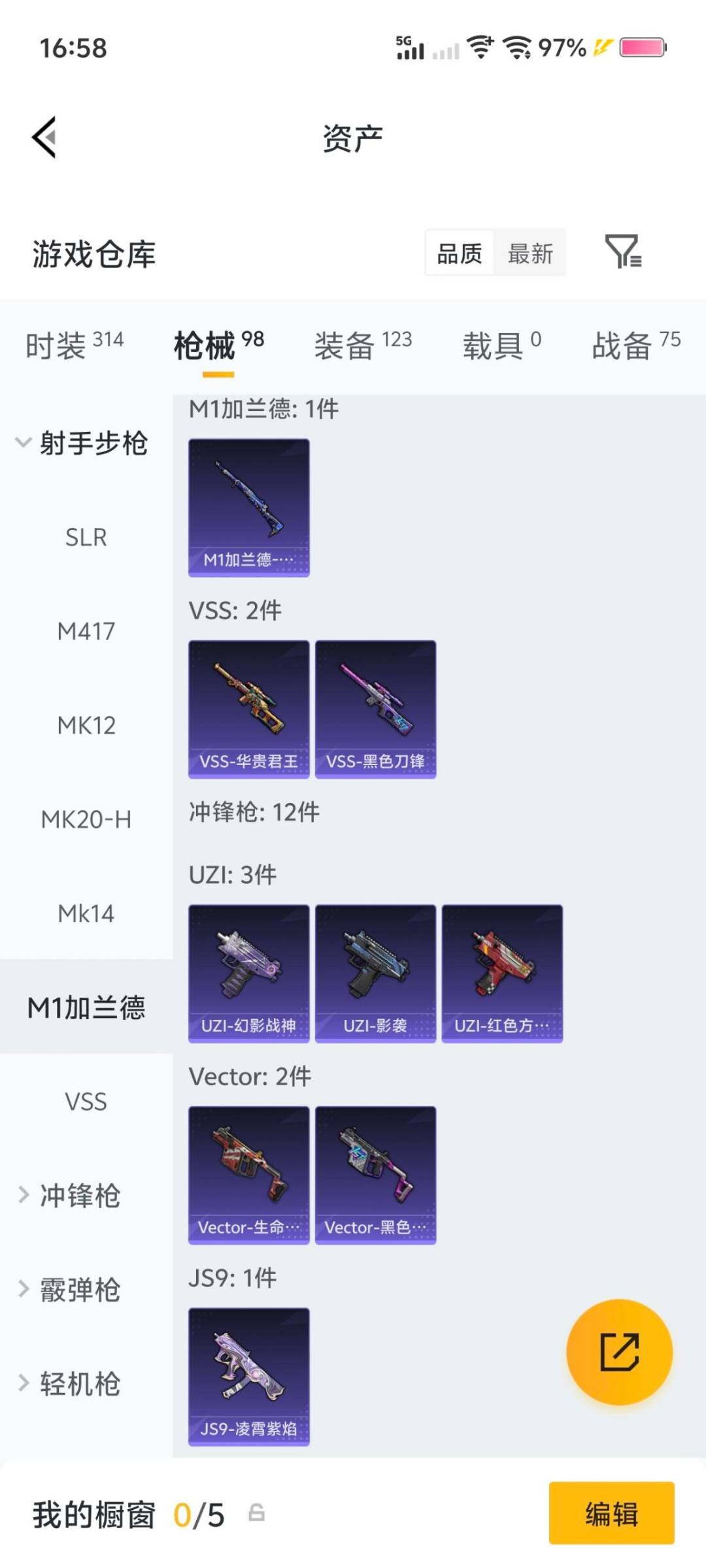The width and height of the screenshot is (706, 1568).
Task: Select MK12 in the sidebar
Action: pyautogui.click(x=86, y=725)
